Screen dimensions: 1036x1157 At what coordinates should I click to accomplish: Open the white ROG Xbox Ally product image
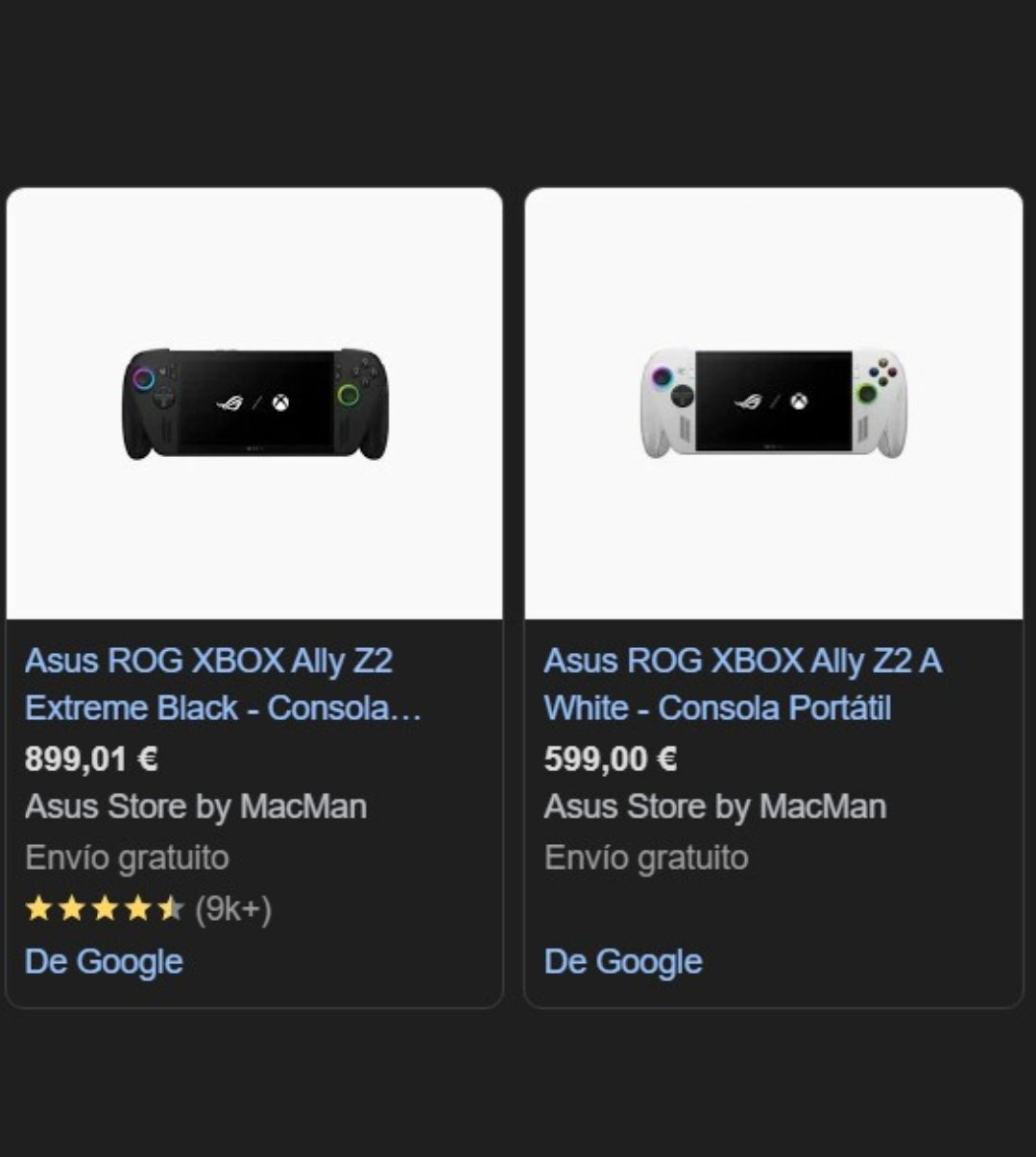click(x=773, y=403)
